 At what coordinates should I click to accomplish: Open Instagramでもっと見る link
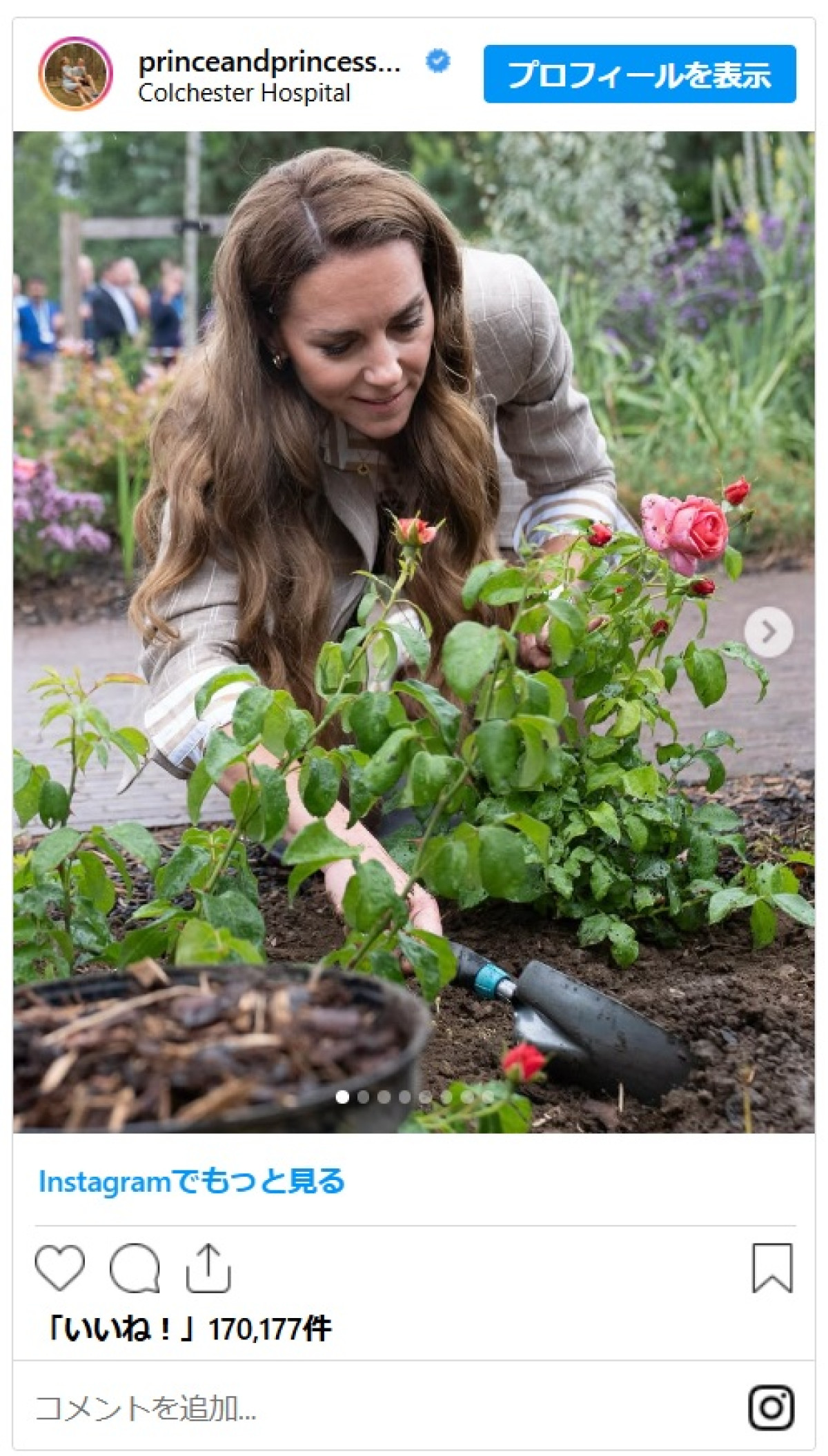[x=191, y=1181]
